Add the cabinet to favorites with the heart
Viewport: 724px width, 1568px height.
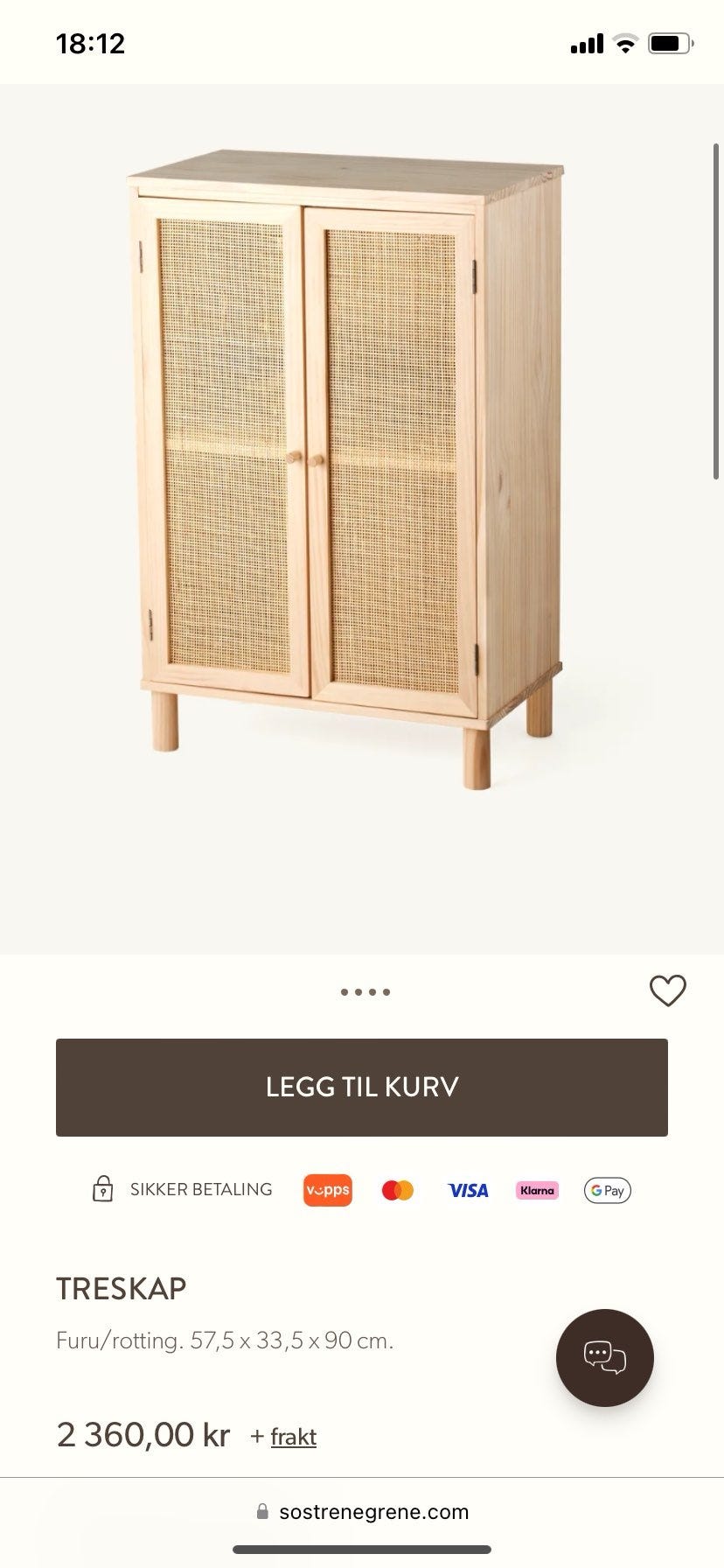point(667,990)
